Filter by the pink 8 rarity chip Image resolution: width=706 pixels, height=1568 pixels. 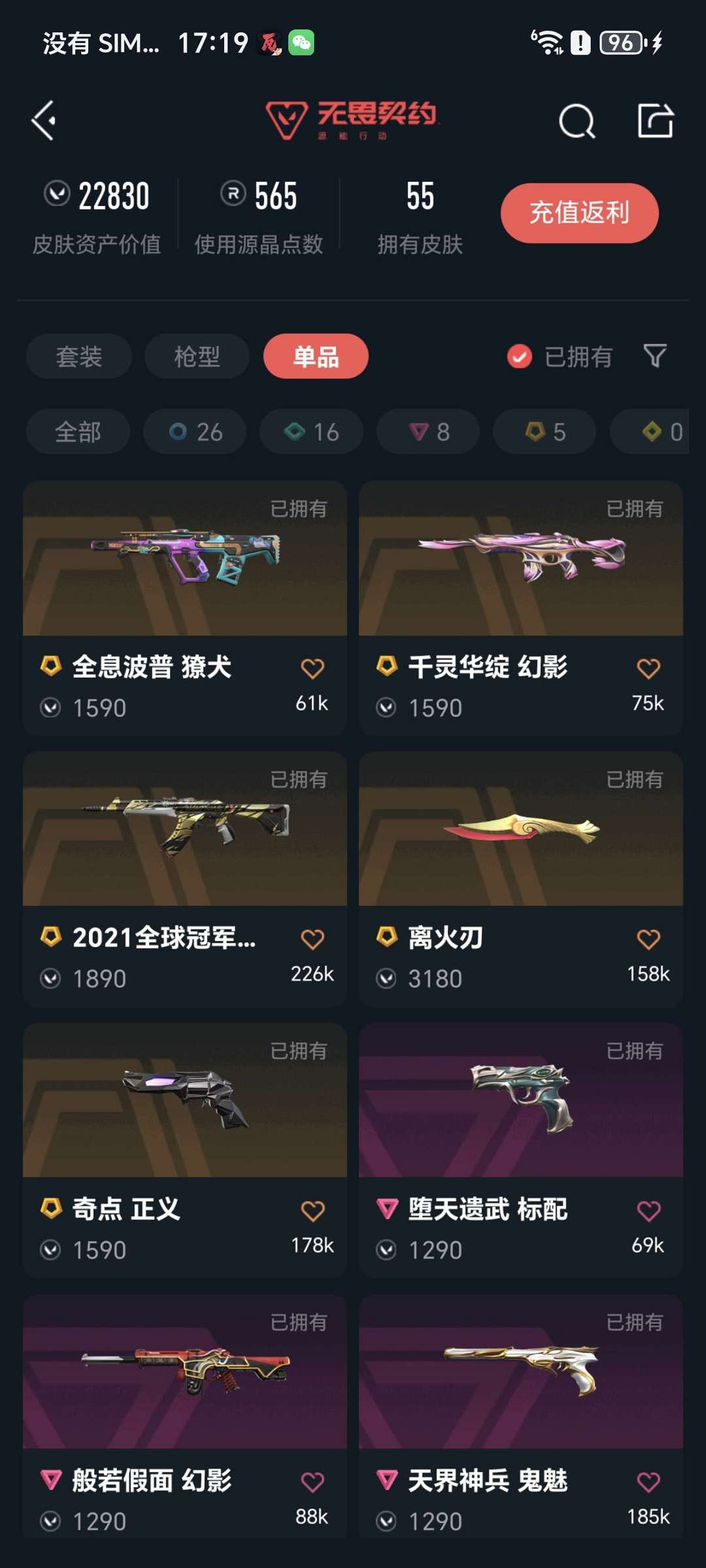coord(428,432)
